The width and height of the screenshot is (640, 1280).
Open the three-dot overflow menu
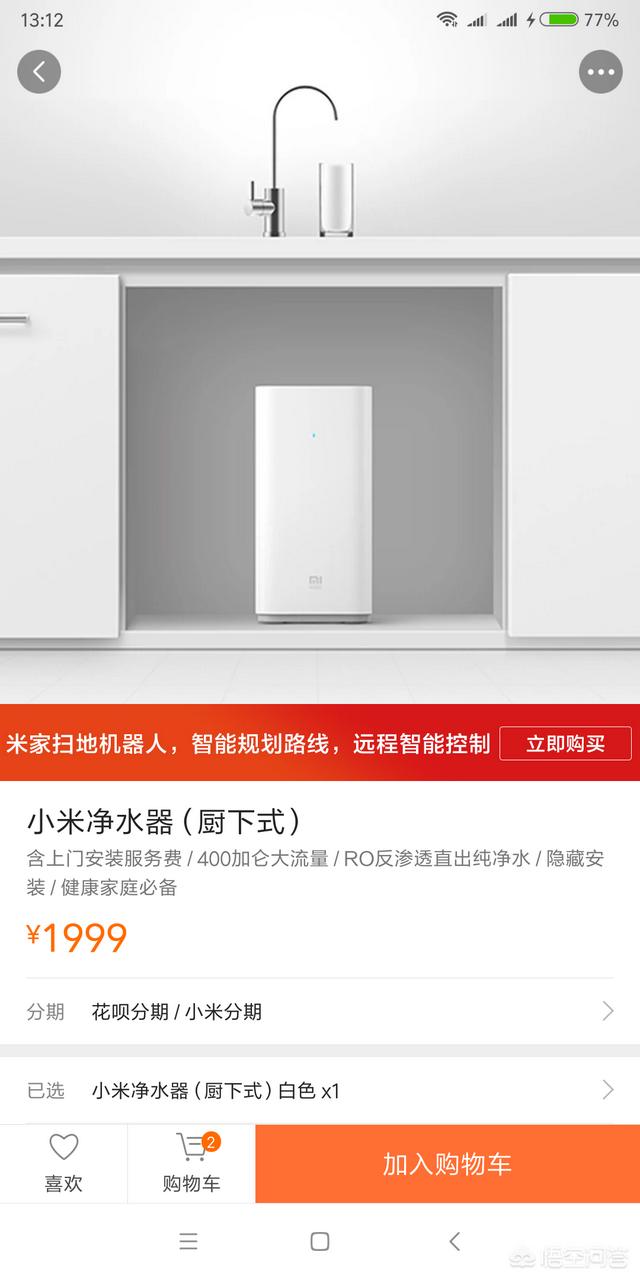[x=600, y=72]
